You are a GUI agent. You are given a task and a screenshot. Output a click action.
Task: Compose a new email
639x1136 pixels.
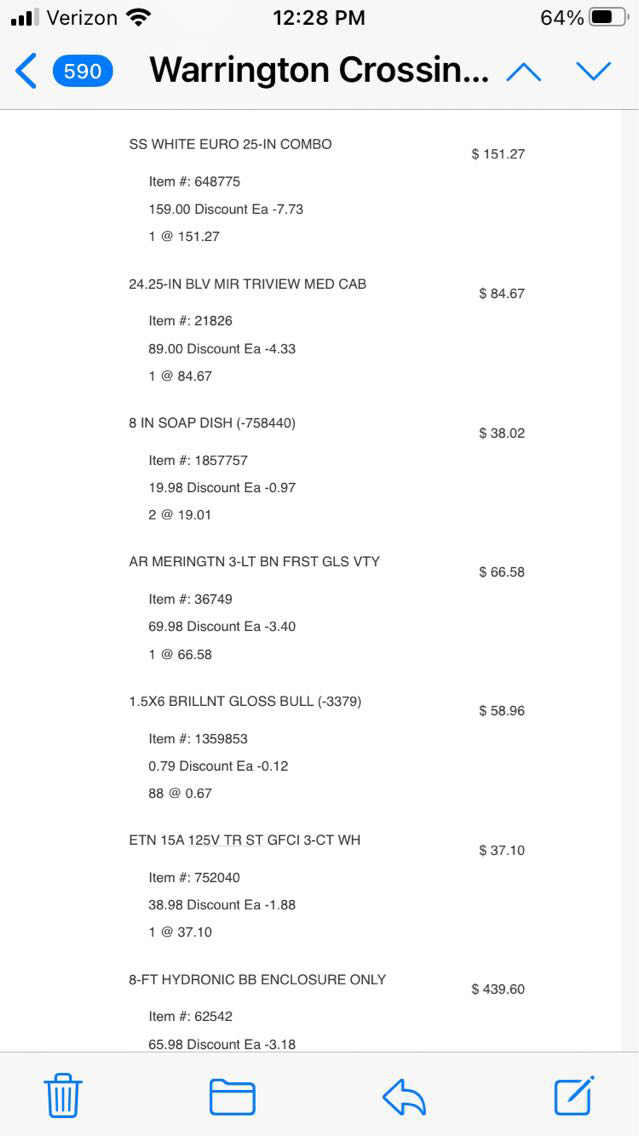click(x=575, y=1095)
